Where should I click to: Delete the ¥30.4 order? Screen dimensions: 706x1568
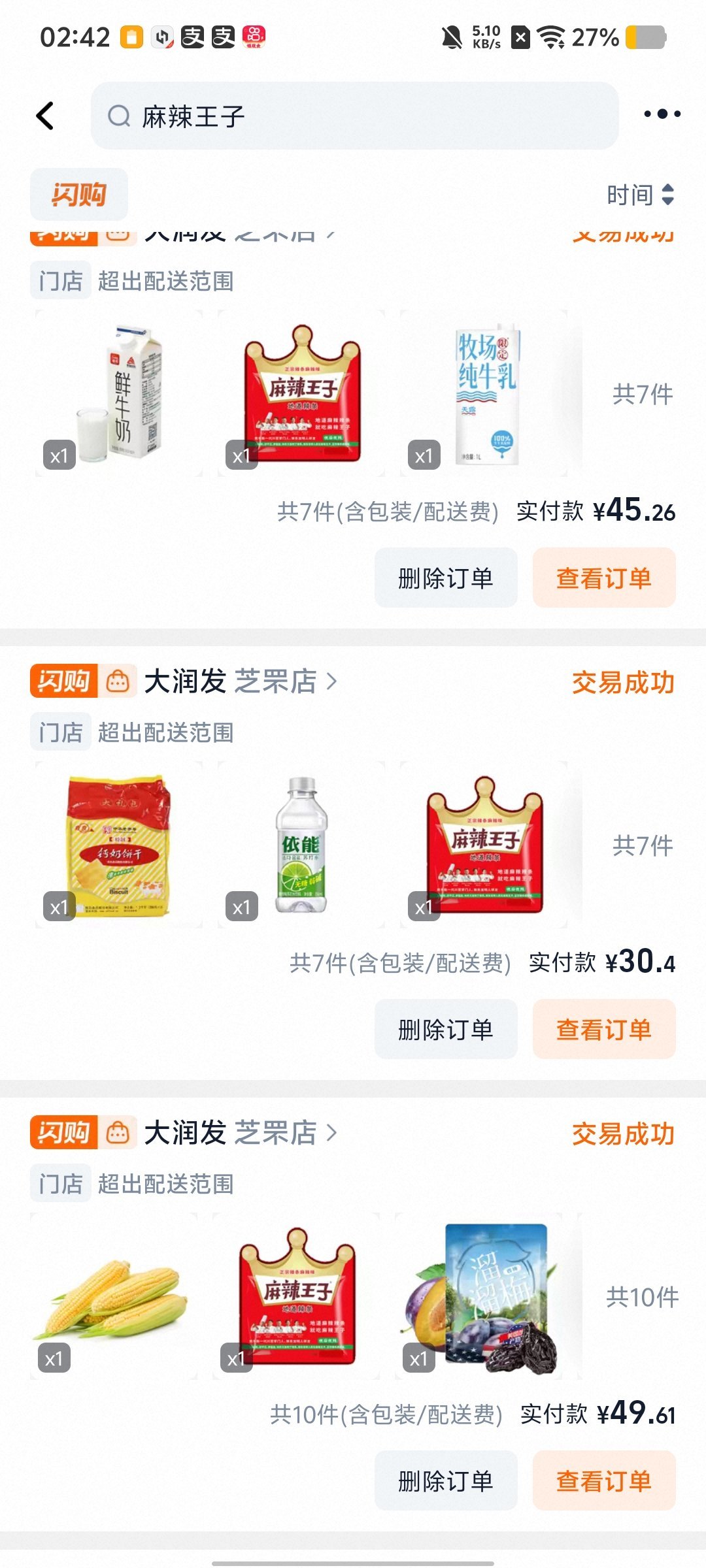[446, 1030]
